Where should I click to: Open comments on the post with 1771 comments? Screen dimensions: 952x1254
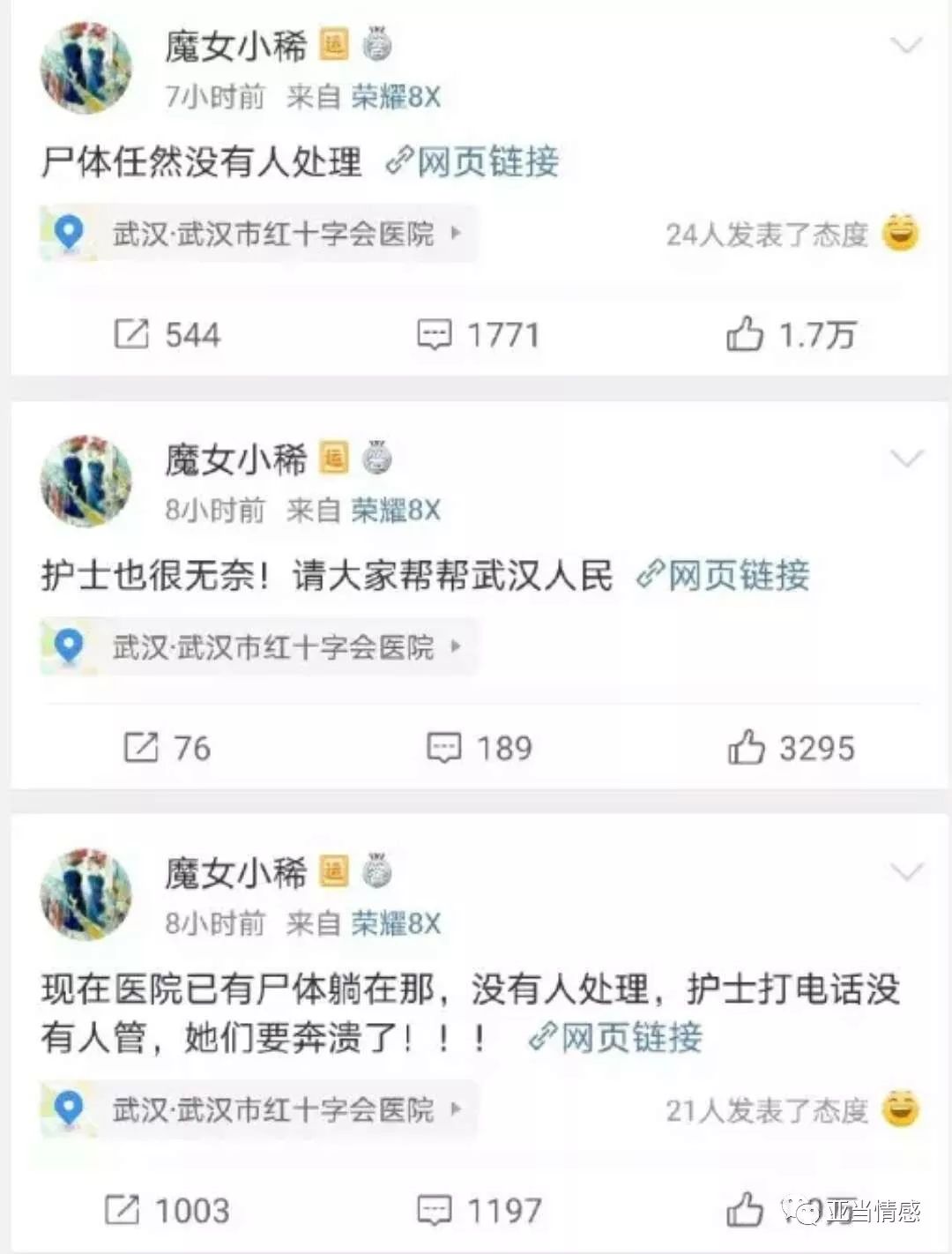pyautogui.click(x=477, y=334)
